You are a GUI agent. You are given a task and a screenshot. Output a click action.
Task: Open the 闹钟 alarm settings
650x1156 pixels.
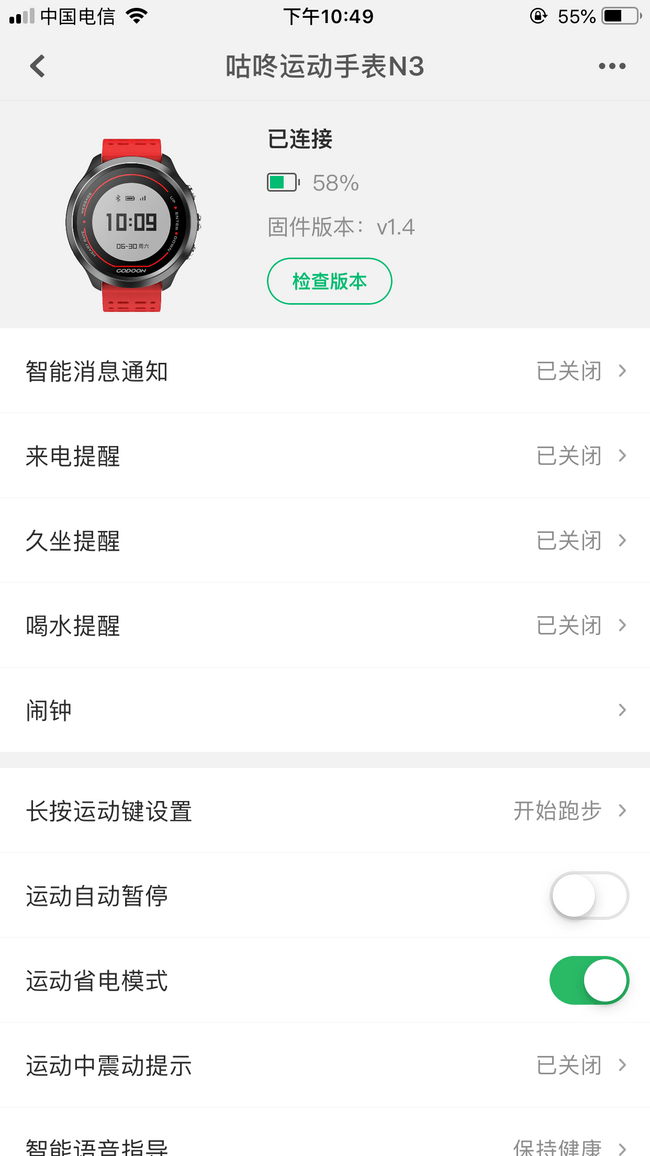click(325, 710)
